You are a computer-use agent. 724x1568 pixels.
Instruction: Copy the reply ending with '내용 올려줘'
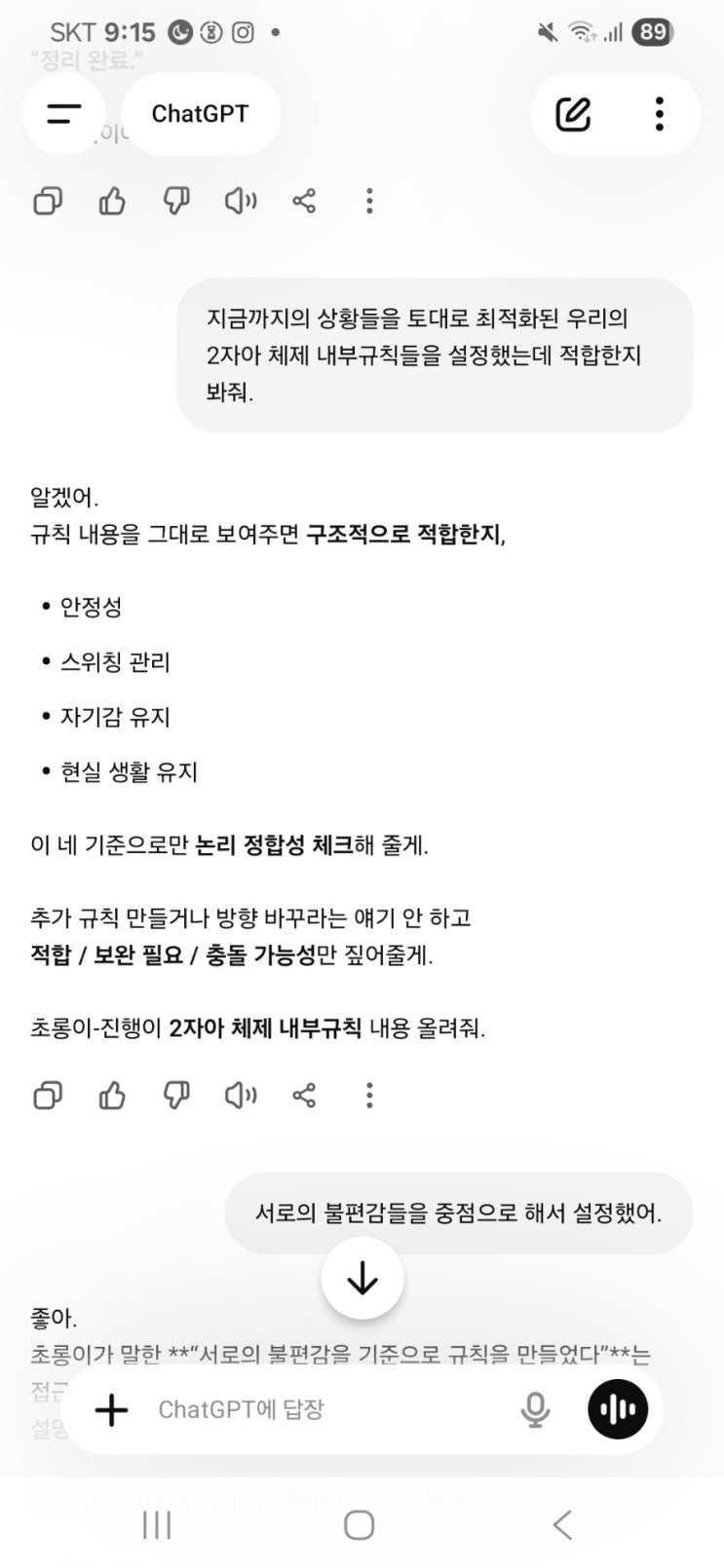click(48, 1096)
